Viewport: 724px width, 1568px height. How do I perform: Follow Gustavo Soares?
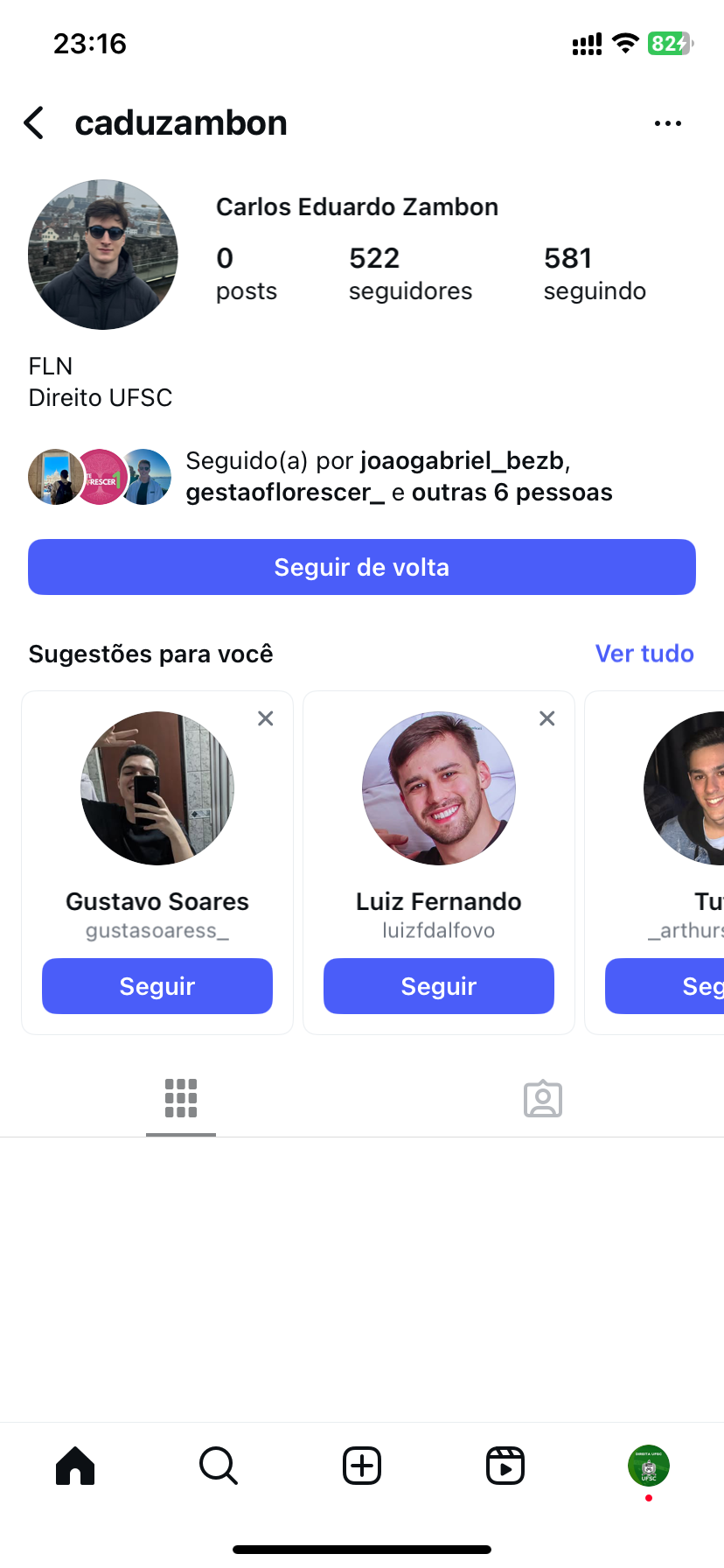click(x=157, y=986)
